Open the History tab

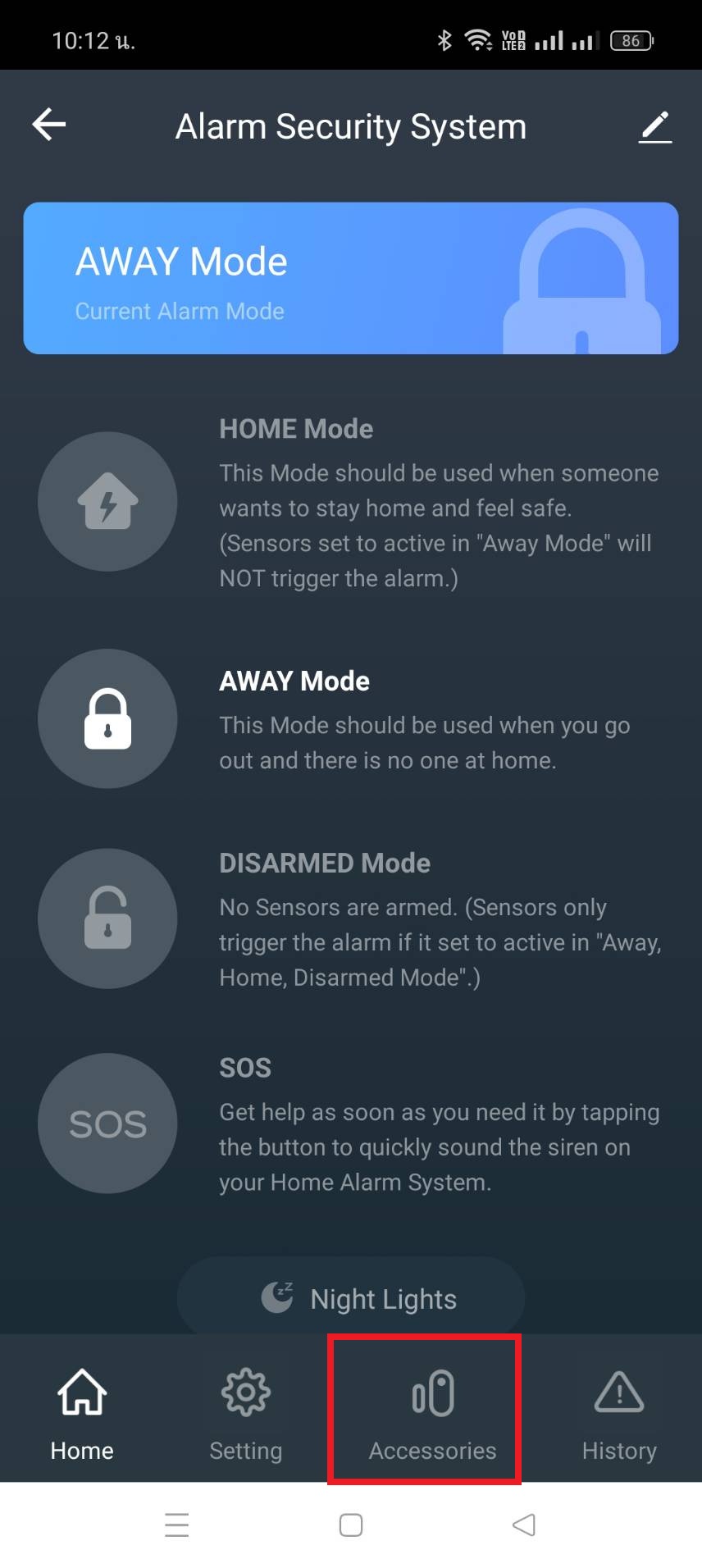(619, 1411)
